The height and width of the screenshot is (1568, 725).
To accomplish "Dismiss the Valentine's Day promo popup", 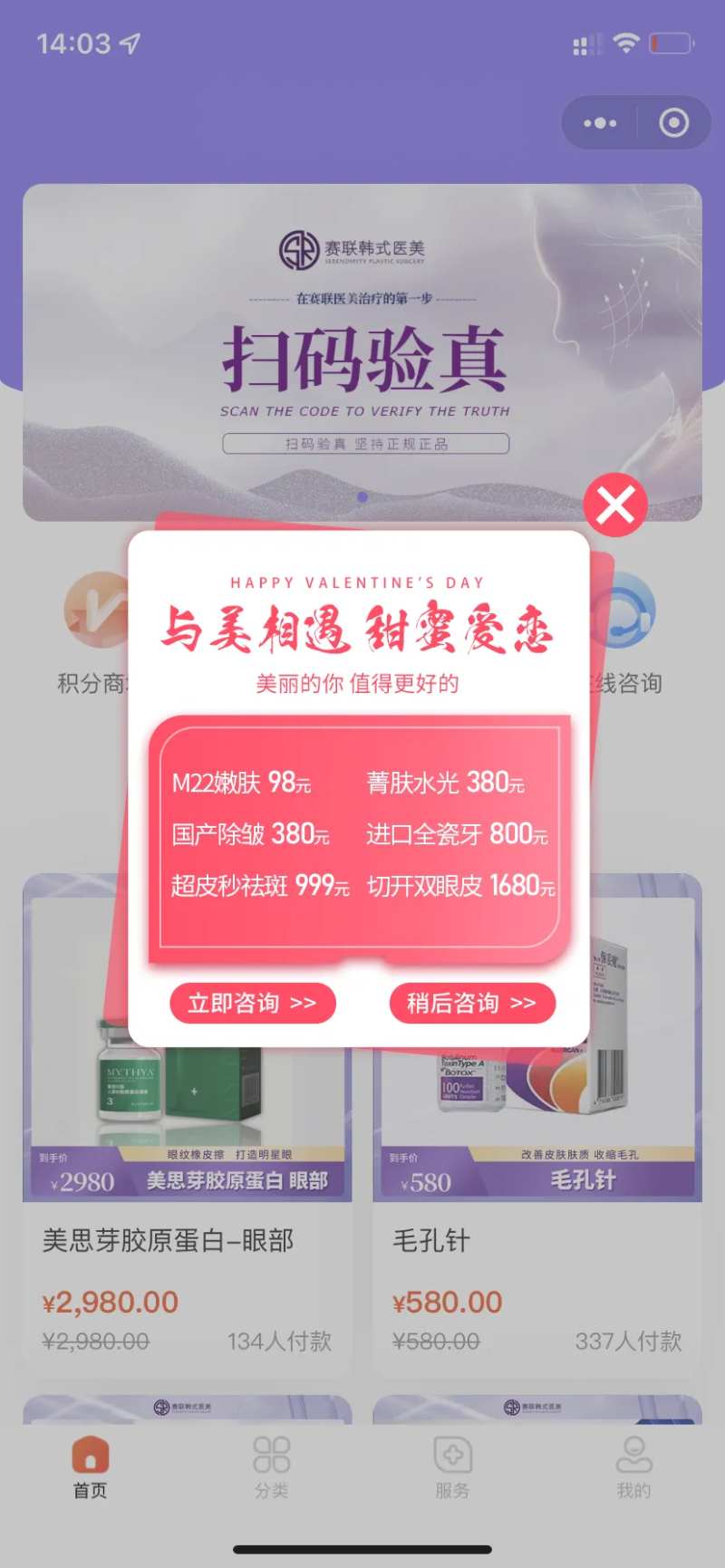I will 615,505.
